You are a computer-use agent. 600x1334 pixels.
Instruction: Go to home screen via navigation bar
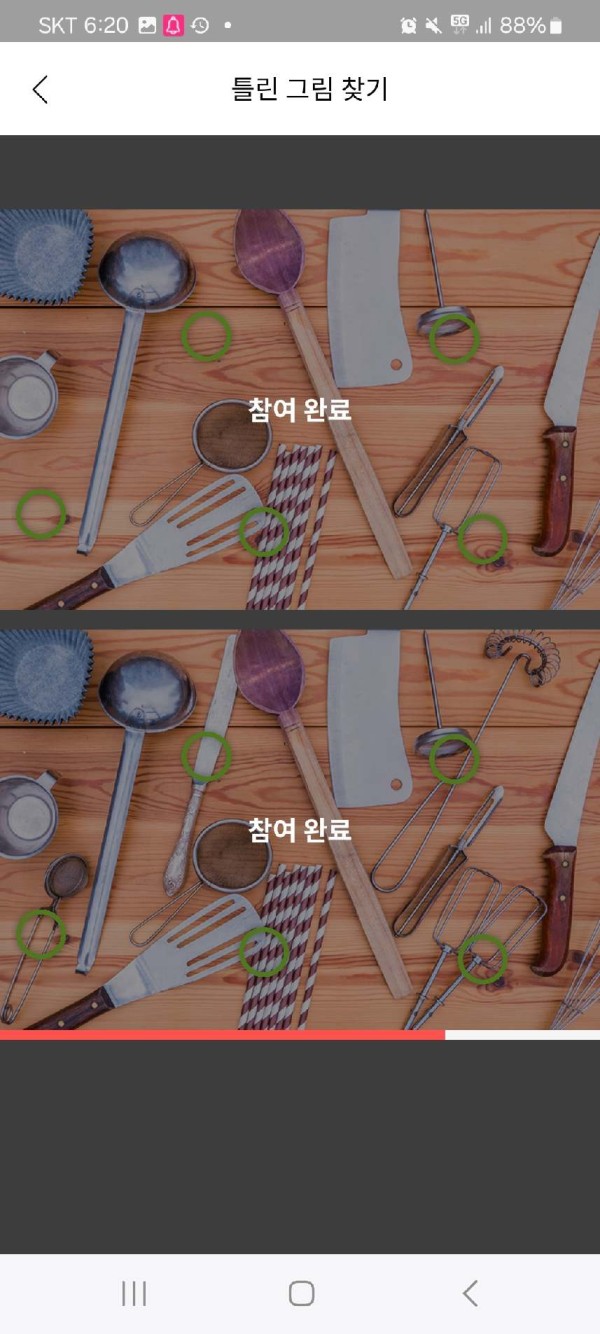click(x=301, y=1293)
